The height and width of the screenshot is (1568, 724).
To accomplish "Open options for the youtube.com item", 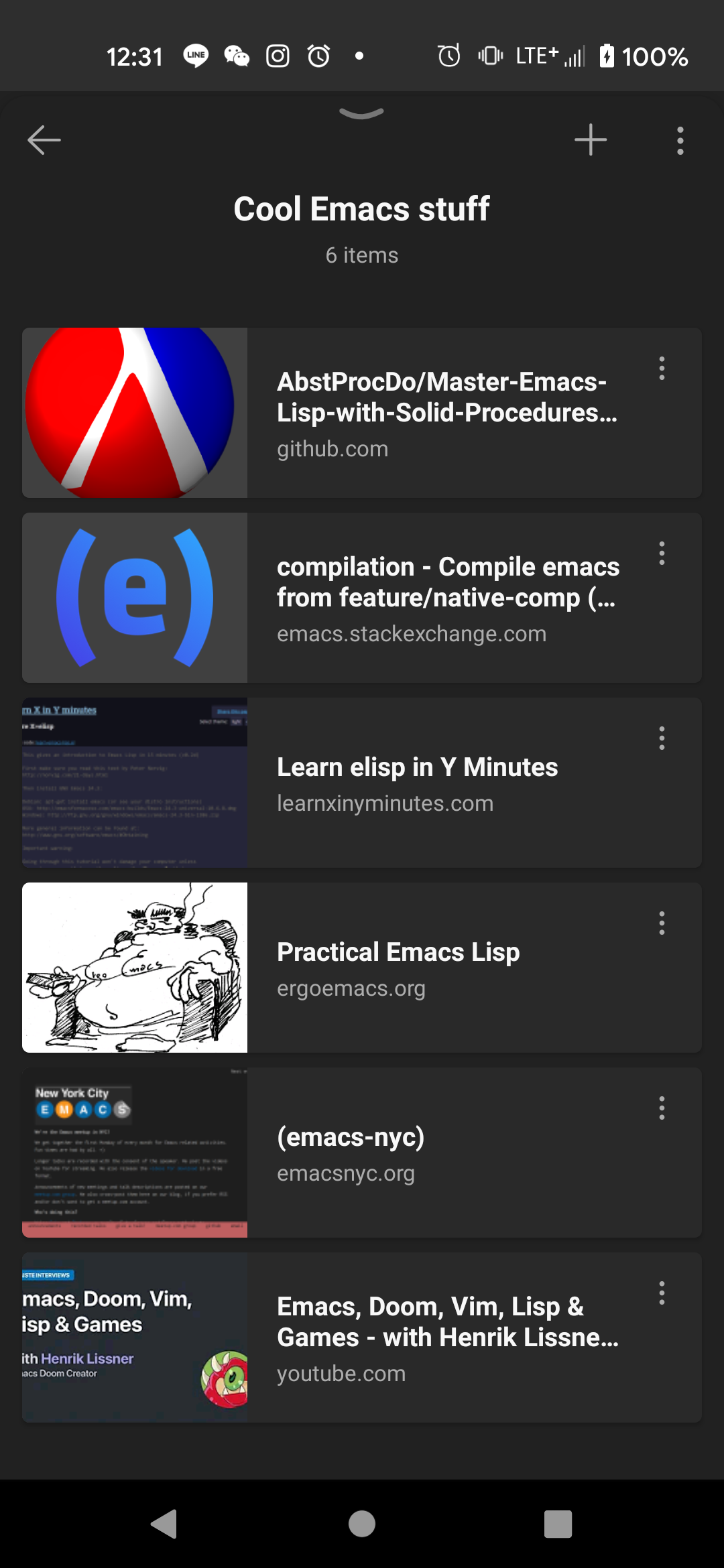I will [x=662, y=1293].
